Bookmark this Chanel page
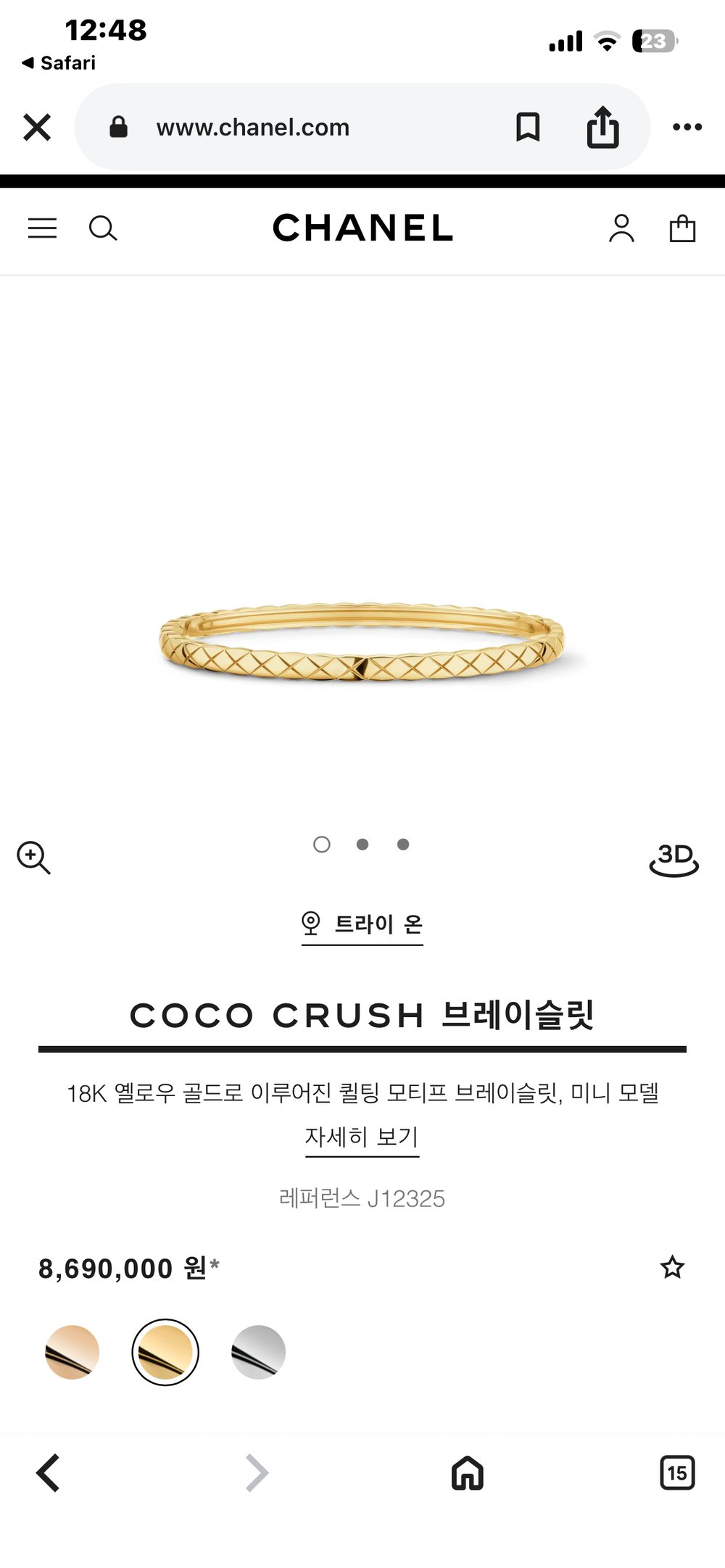 (x=528, y=128)
